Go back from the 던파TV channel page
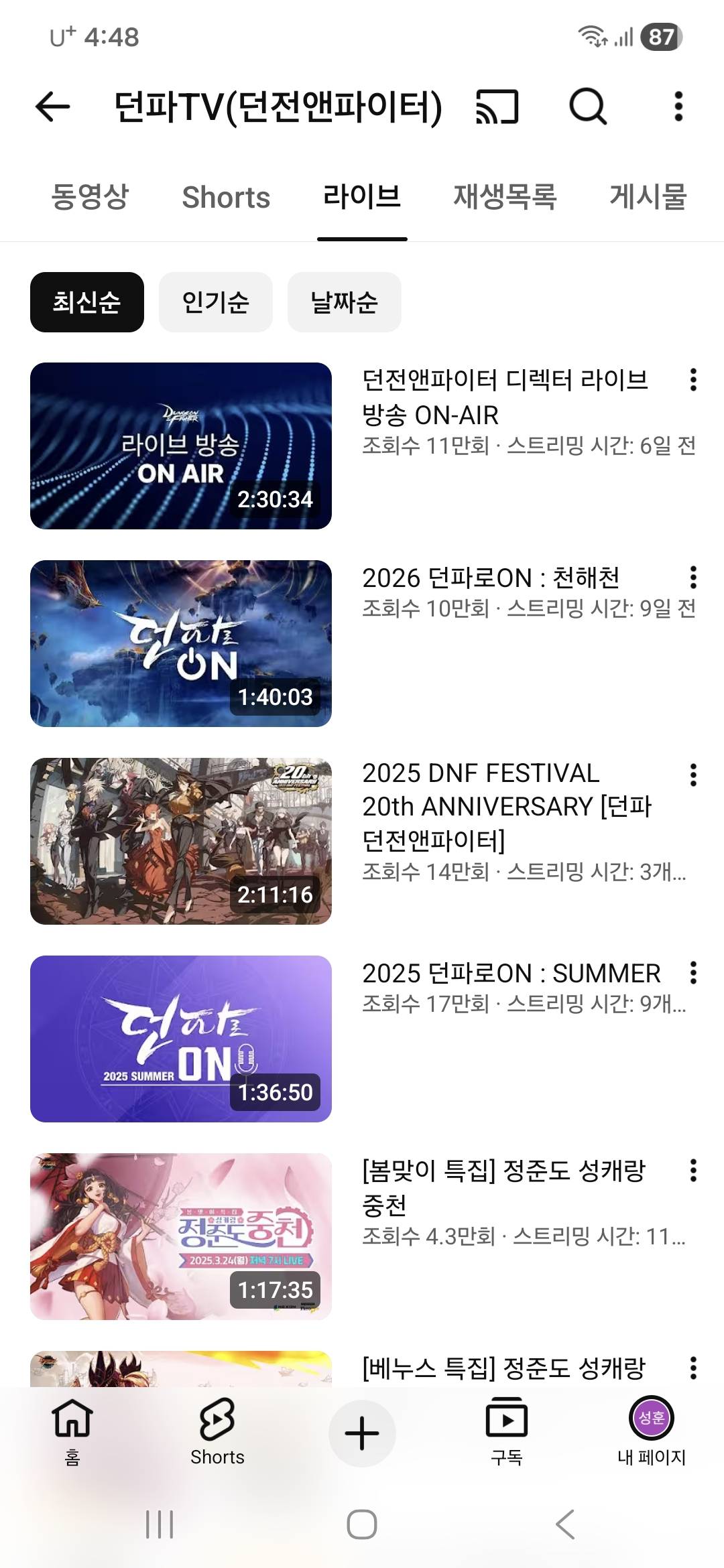Viewport: 724px width, 1568px height. pos(53,107)
